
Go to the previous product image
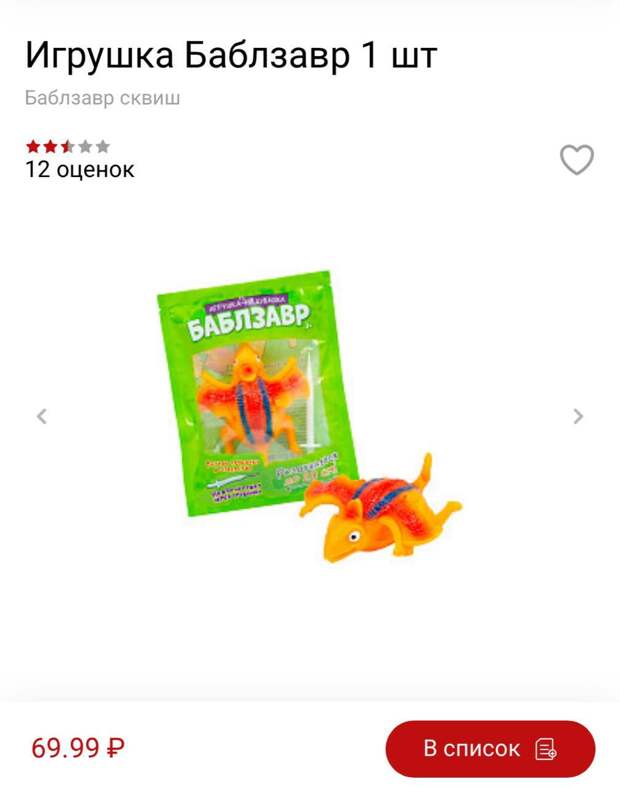tap(41, 417)
